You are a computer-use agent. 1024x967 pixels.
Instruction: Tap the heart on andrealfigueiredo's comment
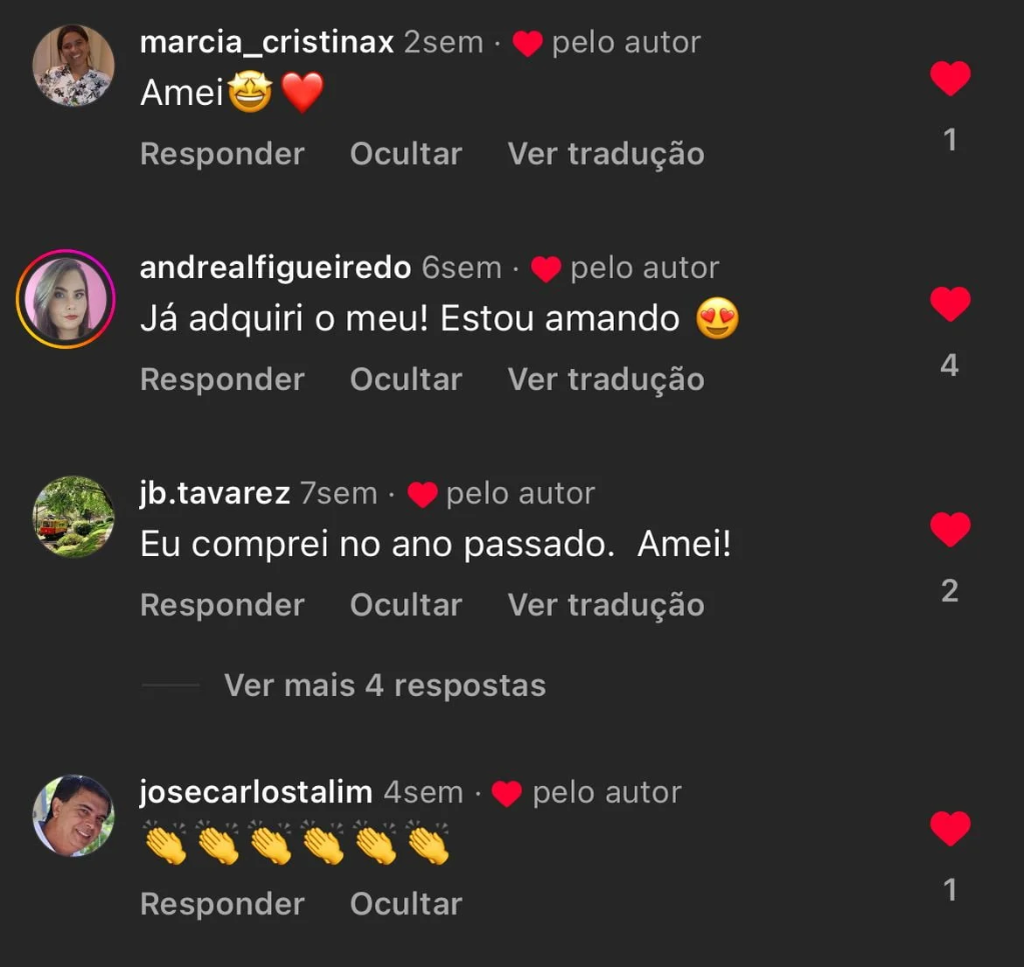click(x=950, y=303)
